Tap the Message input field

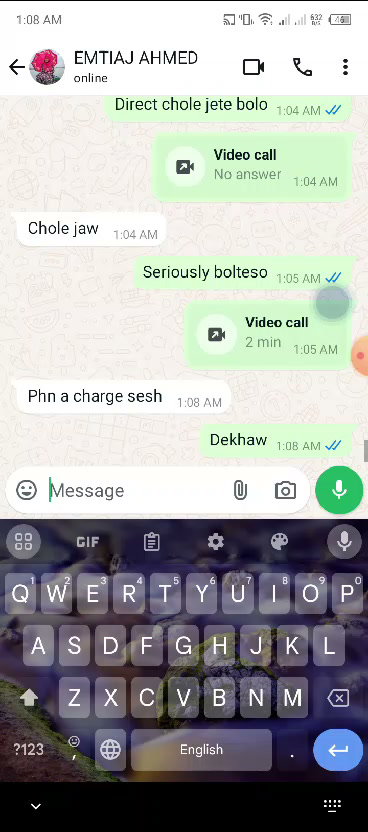[138, 491]
